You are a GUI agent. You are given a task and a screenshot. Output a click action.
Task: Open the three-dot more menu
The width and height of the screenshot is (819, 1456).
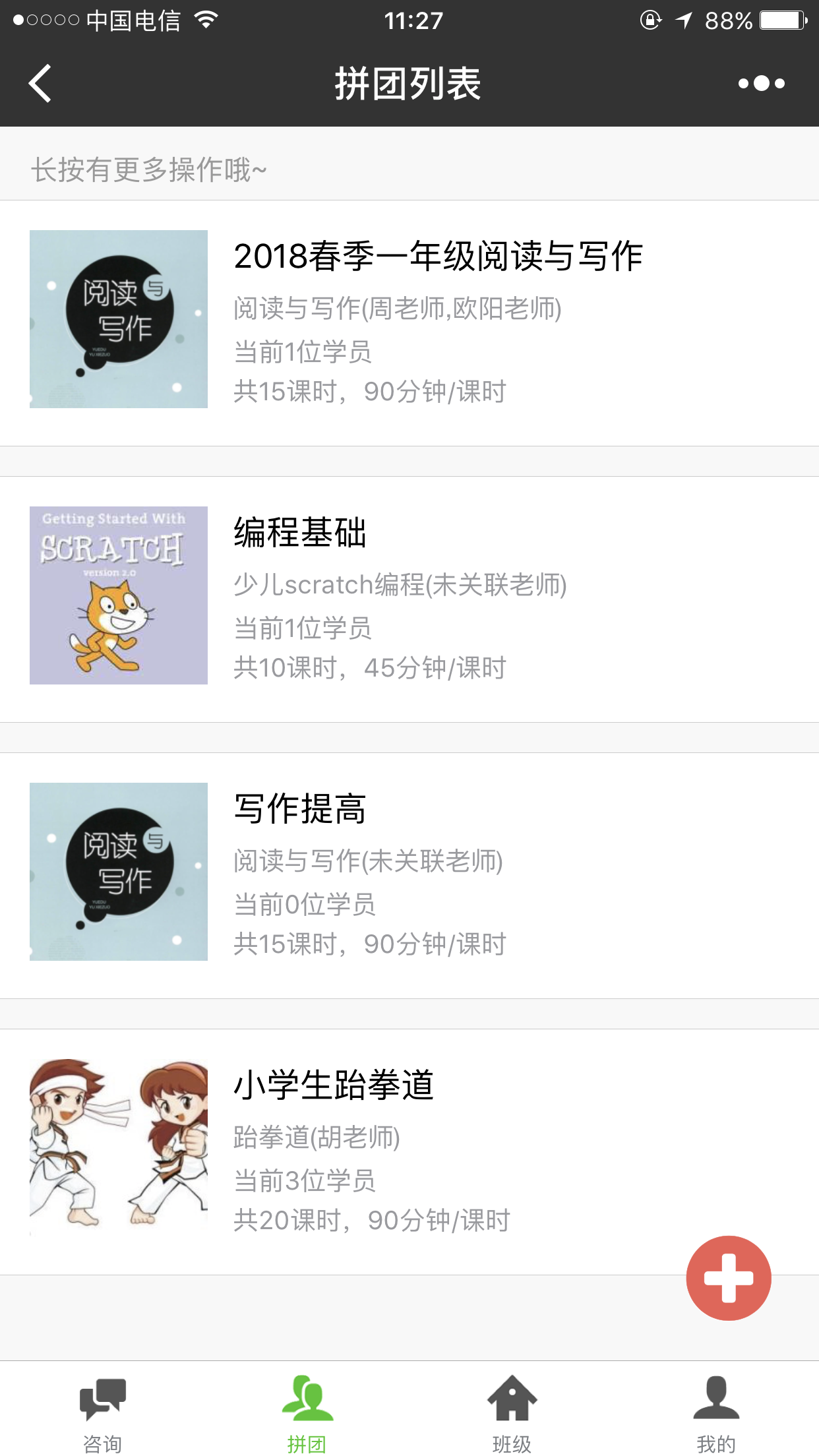point(762,84)
